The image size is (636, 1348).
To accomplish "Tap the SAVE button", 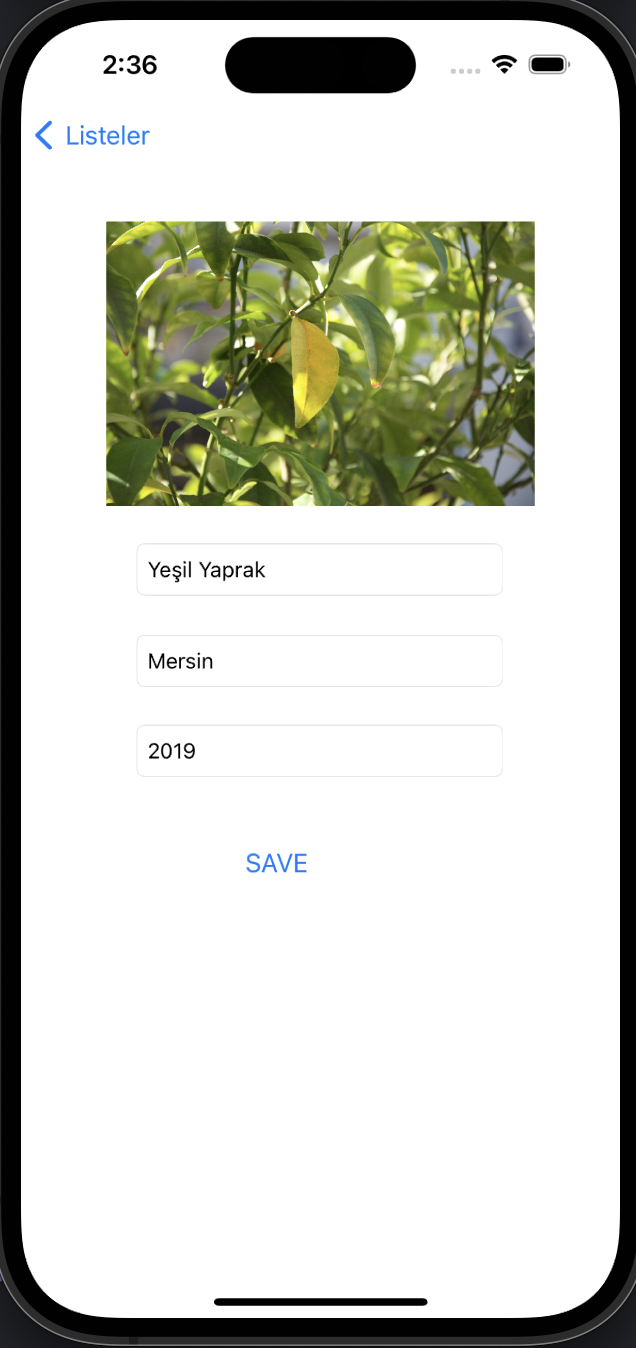I will click(277, 863).
